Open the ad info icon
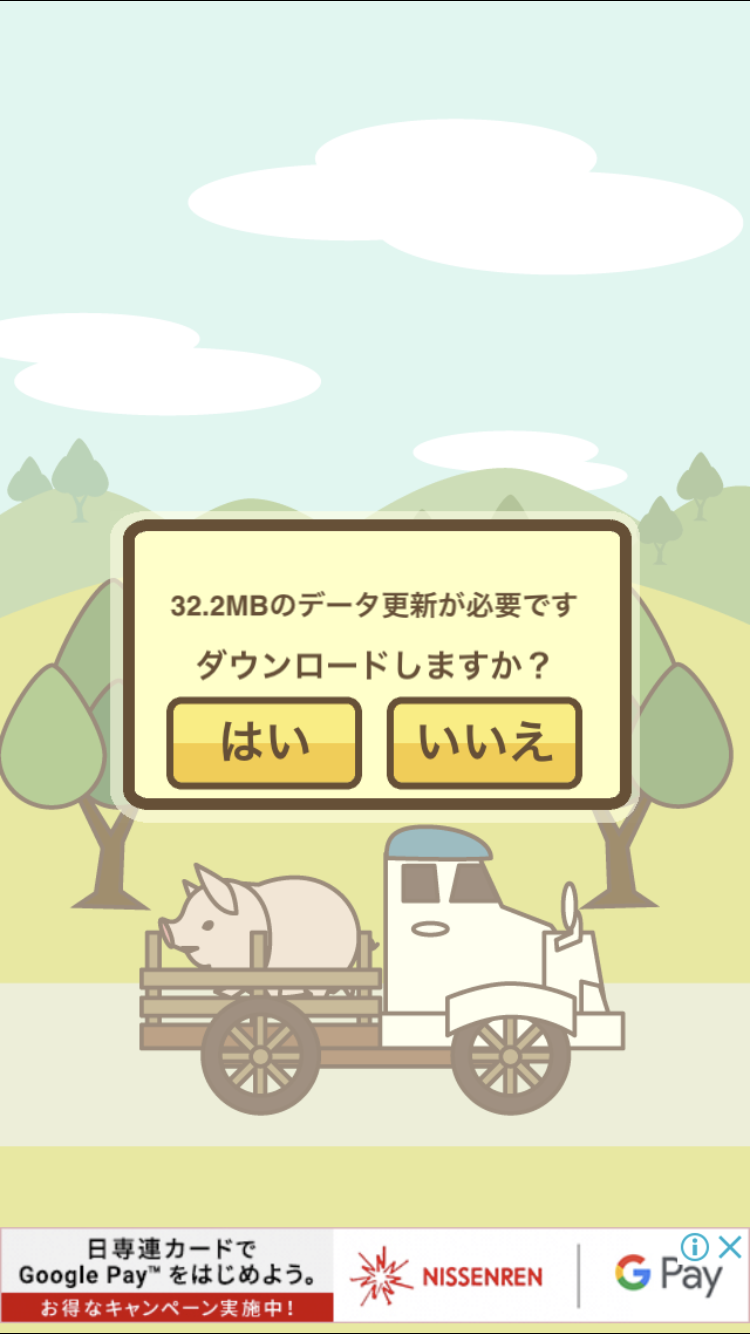The height and width of the screenshot is (1334, 750). coord(695,1246)
